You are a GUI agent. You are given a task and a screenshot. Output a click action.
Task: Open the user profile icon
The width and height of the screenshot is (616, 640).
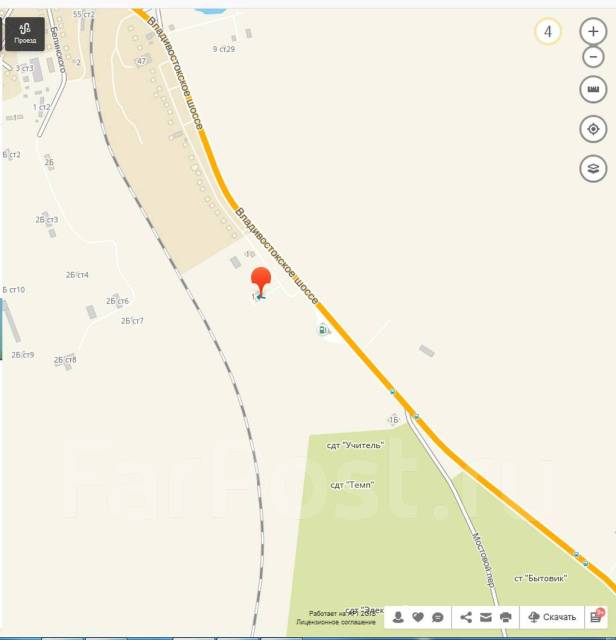[398, 617]
